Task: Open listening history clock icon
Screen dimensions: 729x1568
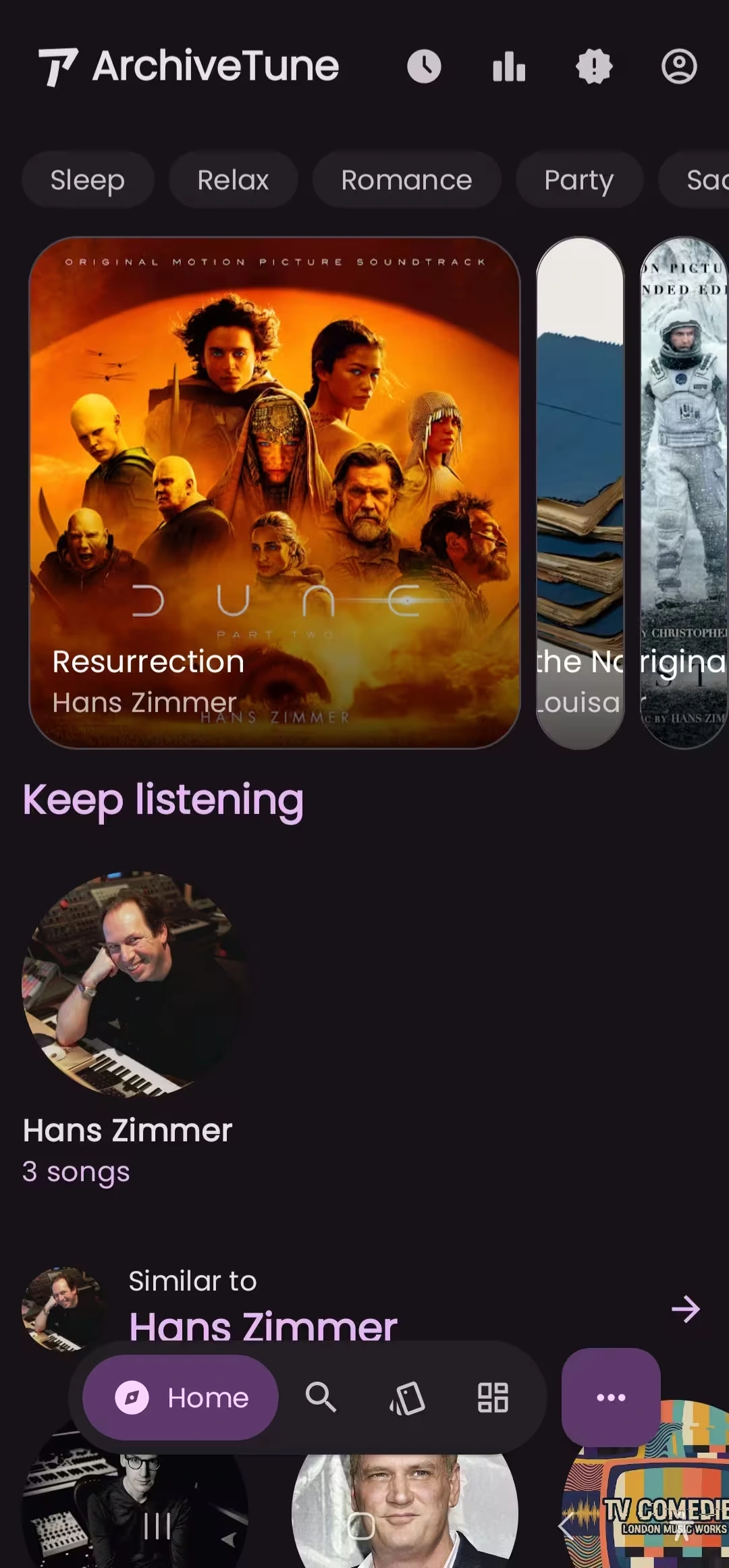Action: tap(424, 66)
